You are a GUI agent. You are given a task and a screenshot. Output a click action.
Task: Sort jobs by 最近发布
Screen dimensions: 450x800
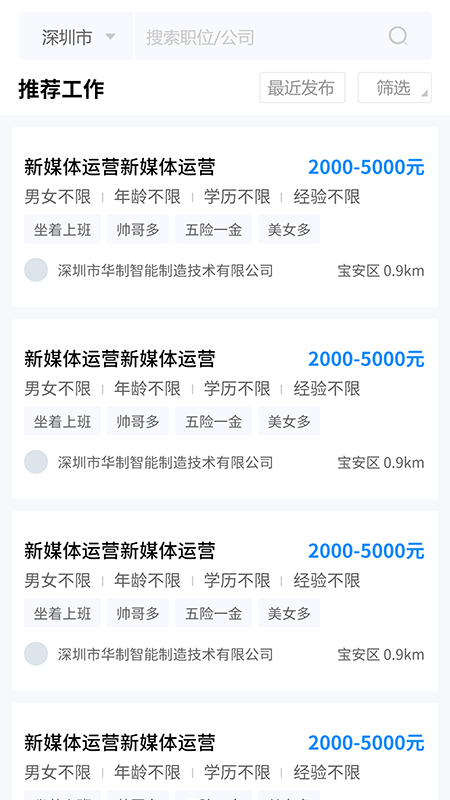pos(302,88)
